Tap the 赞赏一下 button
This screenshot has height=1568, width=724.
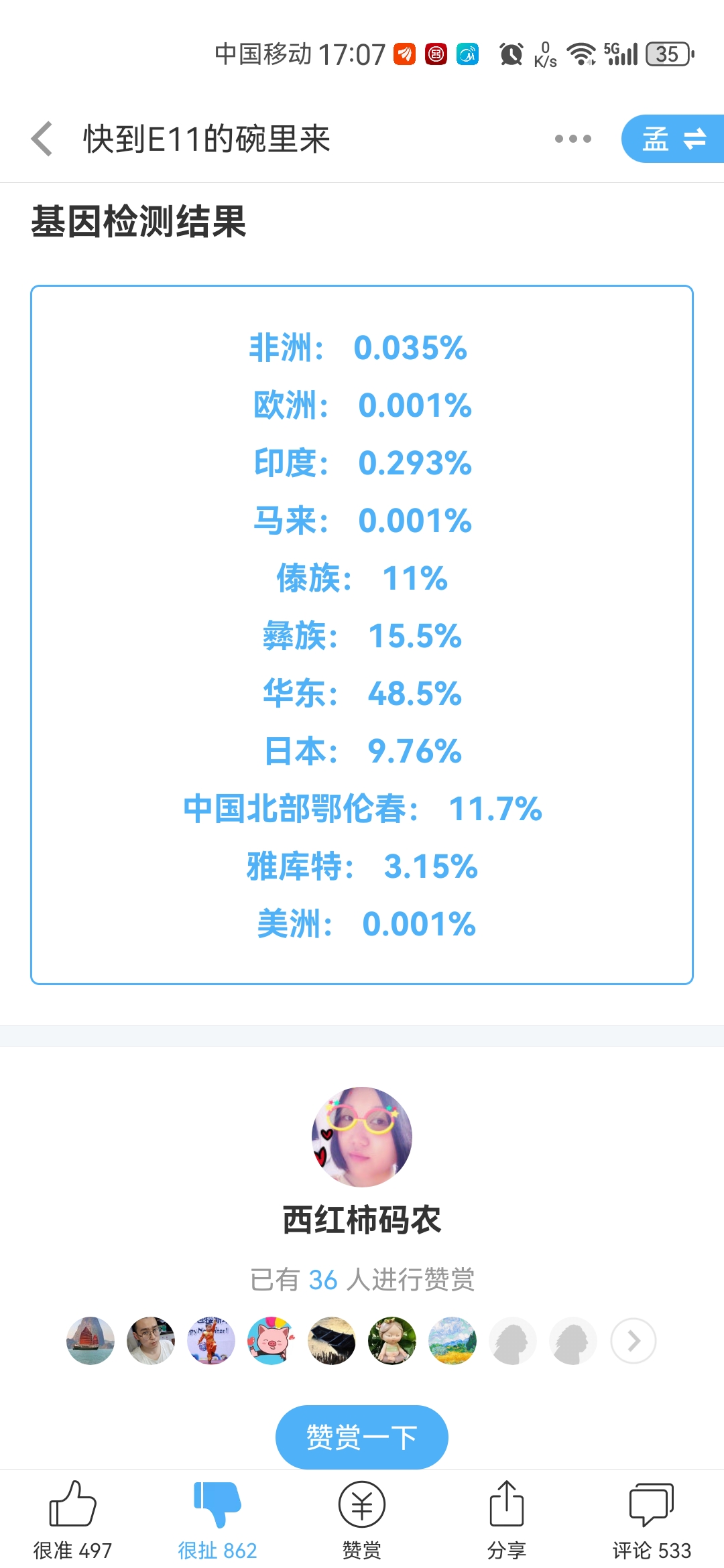(362, 1437)
